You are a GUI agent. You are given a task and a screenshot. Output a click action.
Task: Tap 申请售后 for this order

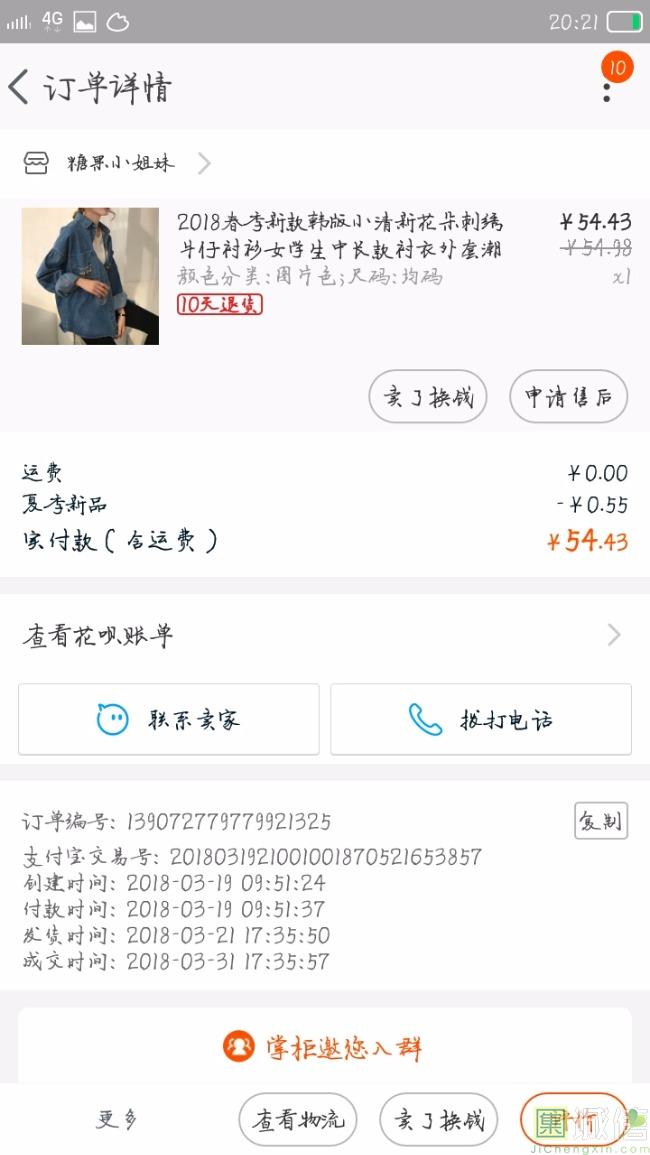tap(568, 397)
